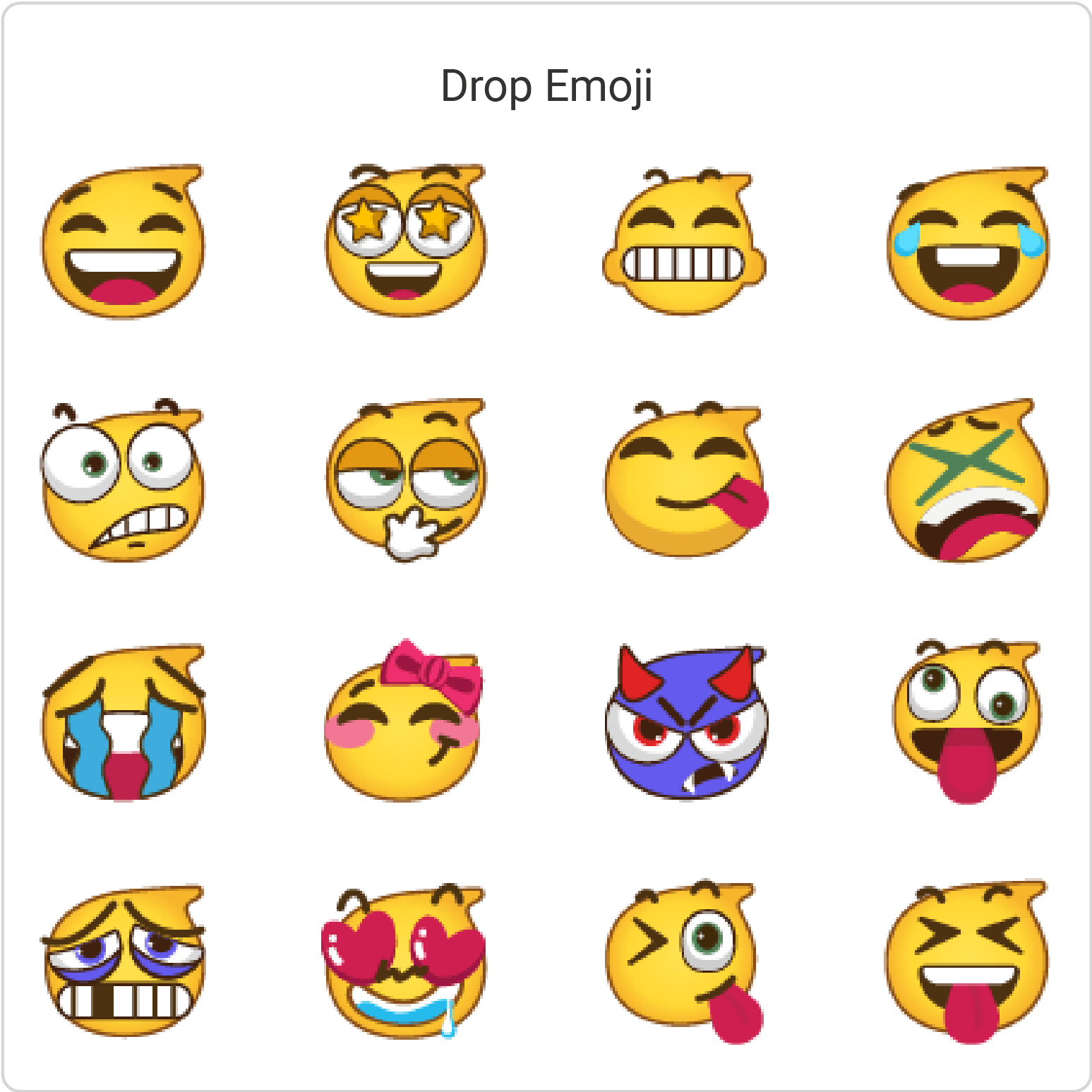Pick the pink bow kissing emoji
Viewport: 1092px width, 1092px height.
coord(404,723)
